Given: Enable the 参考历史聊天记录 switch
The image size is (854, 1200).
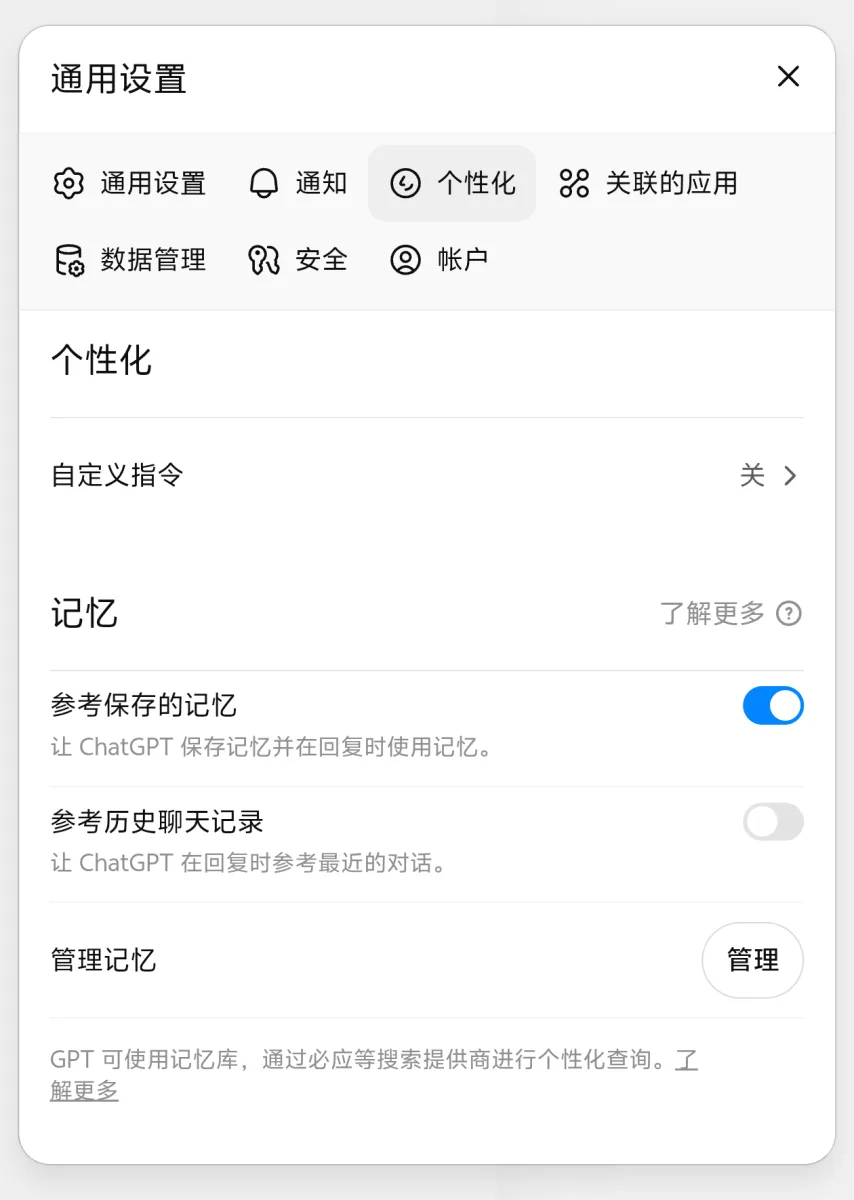Looking at the screenshot, I should tap(772, 822).
